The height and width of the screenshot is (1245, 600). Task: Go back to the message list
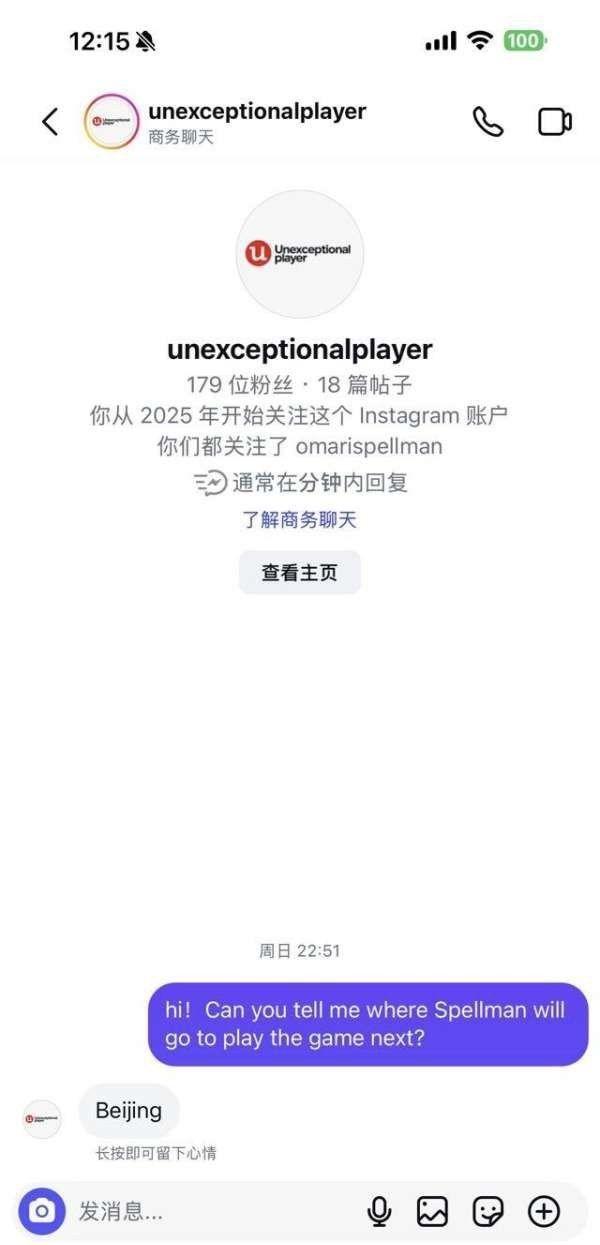50,122
